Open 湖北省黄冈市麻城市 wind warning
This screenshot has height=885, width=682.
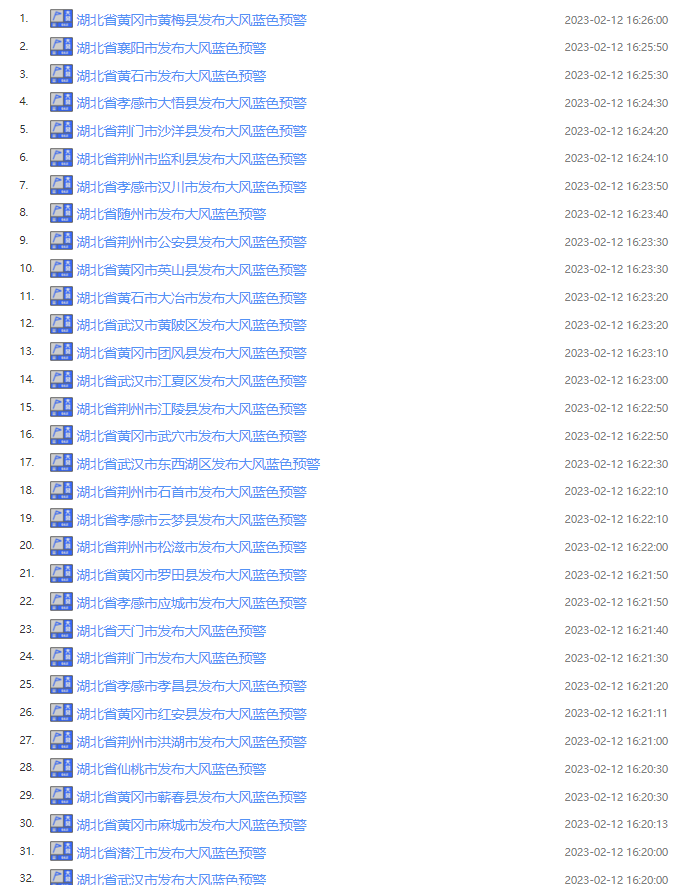pyautogui.click(x=191, y=825)
